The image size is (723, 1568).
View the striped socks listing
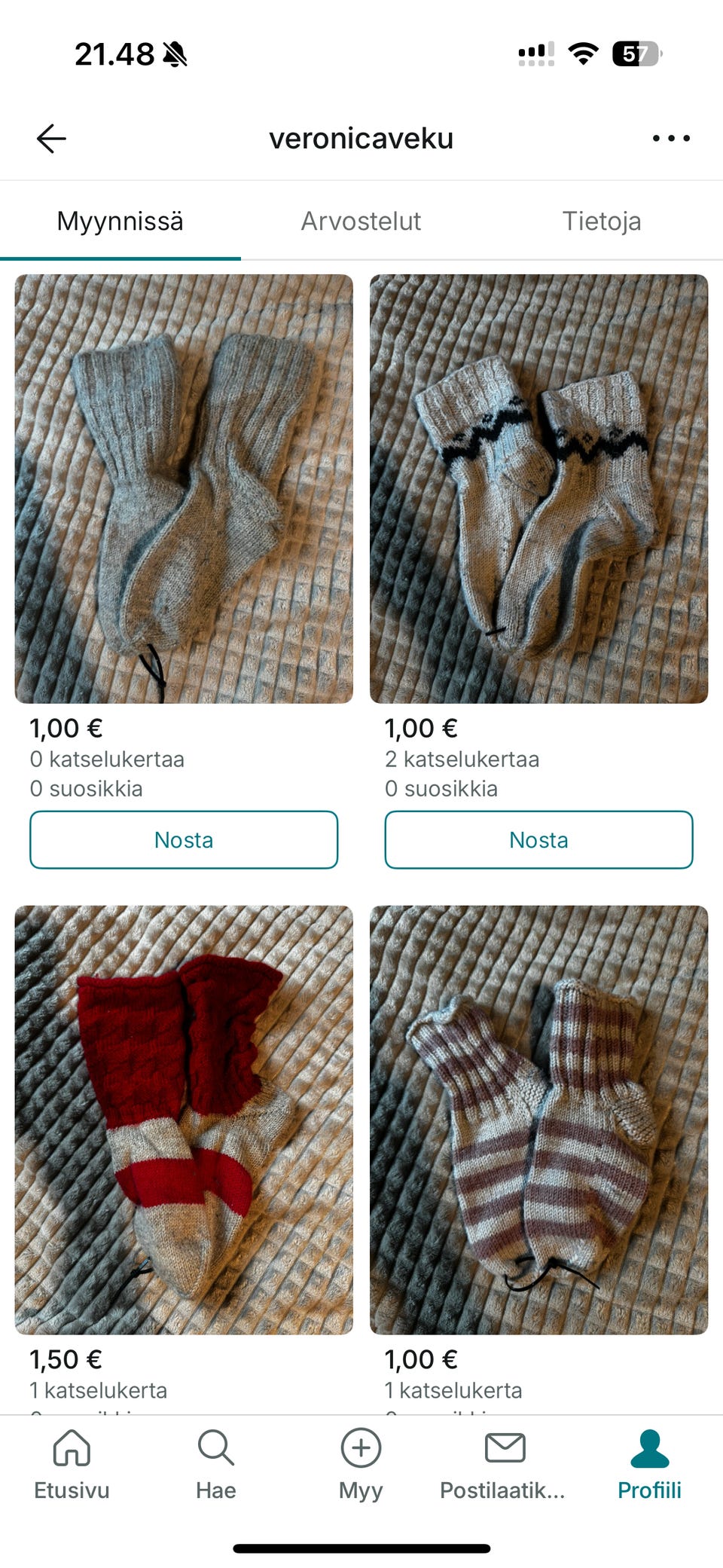538,1120
